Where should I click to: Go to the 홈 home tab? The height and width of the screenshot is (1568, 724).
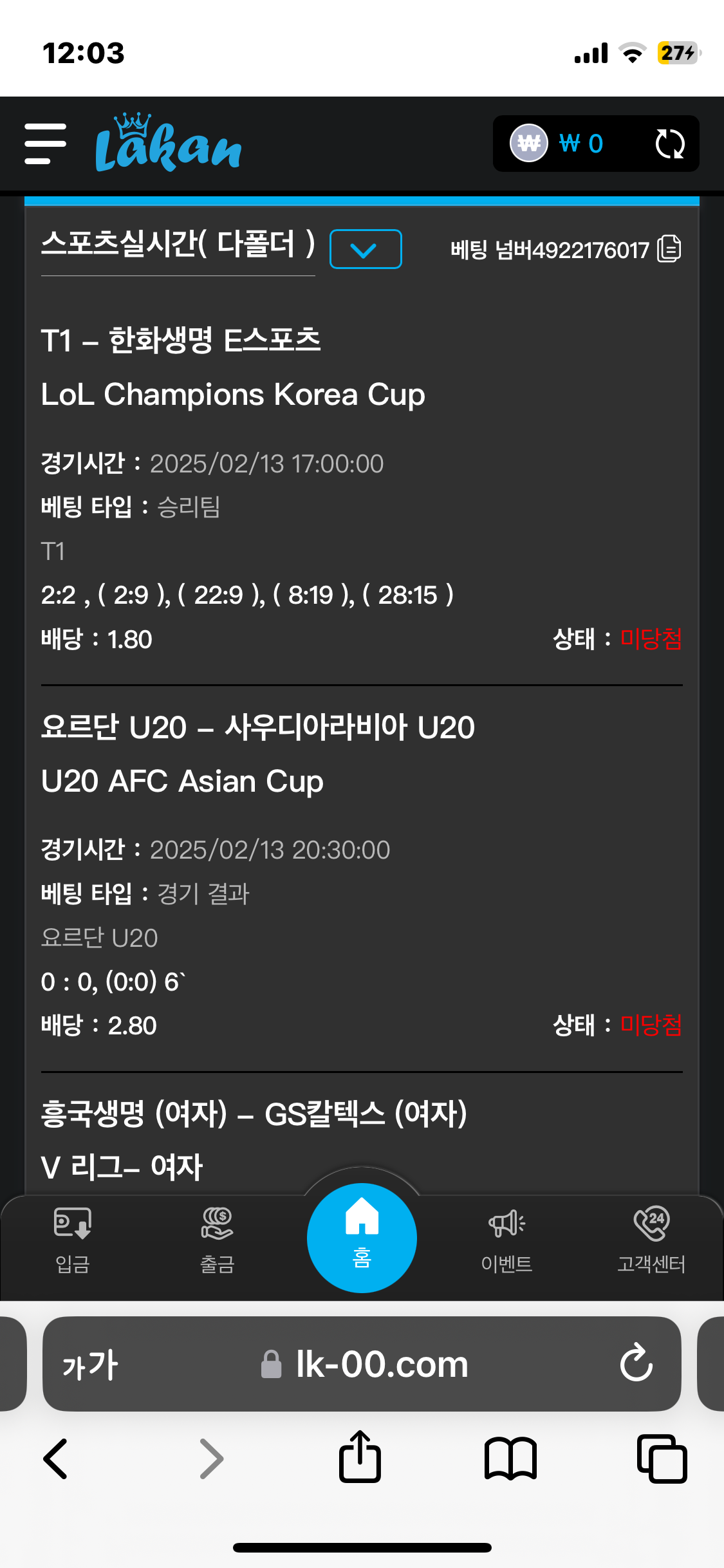[x=362, y=1238]
